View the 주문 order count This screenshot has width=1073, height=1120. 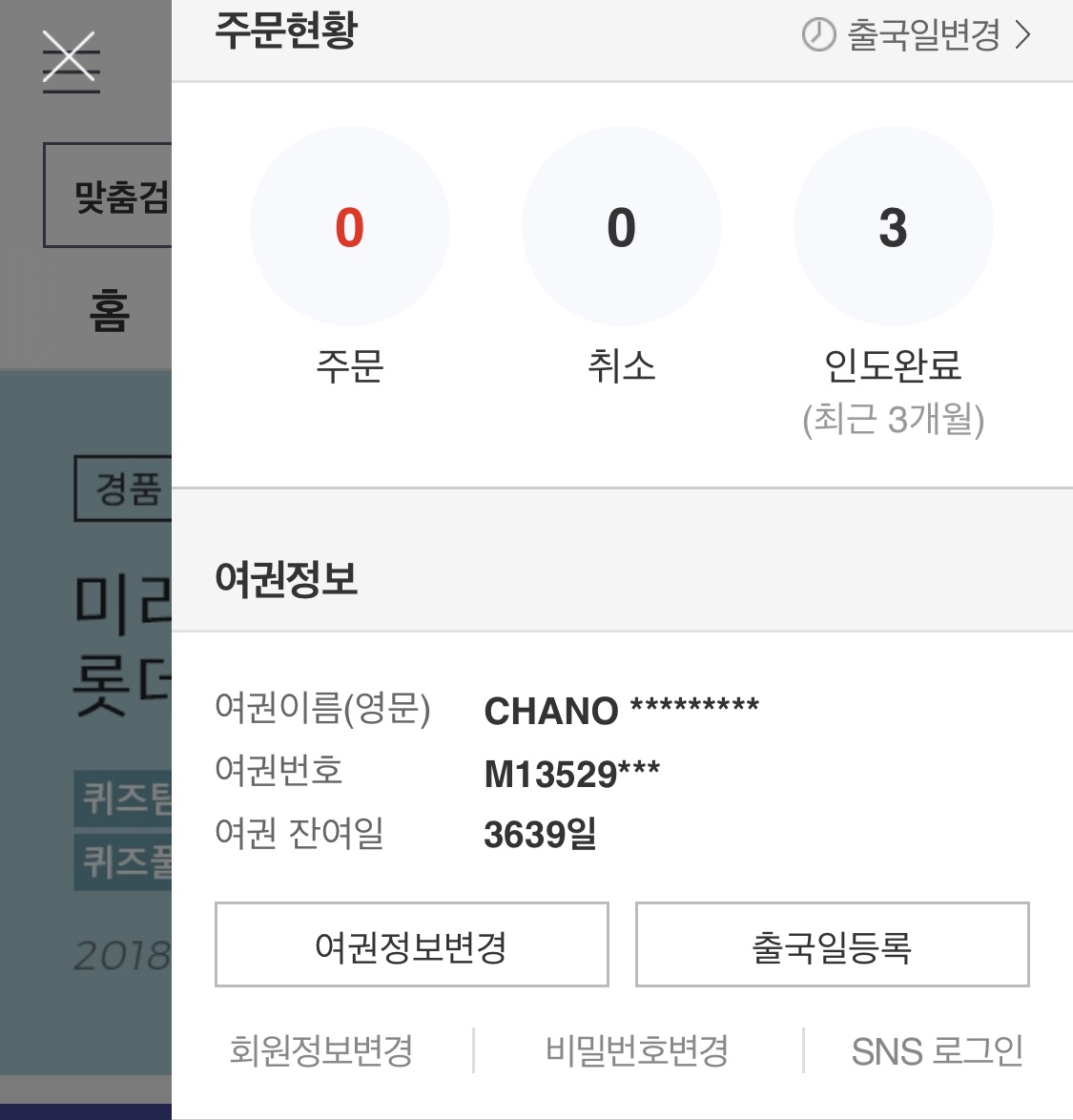tap(349, 227)
